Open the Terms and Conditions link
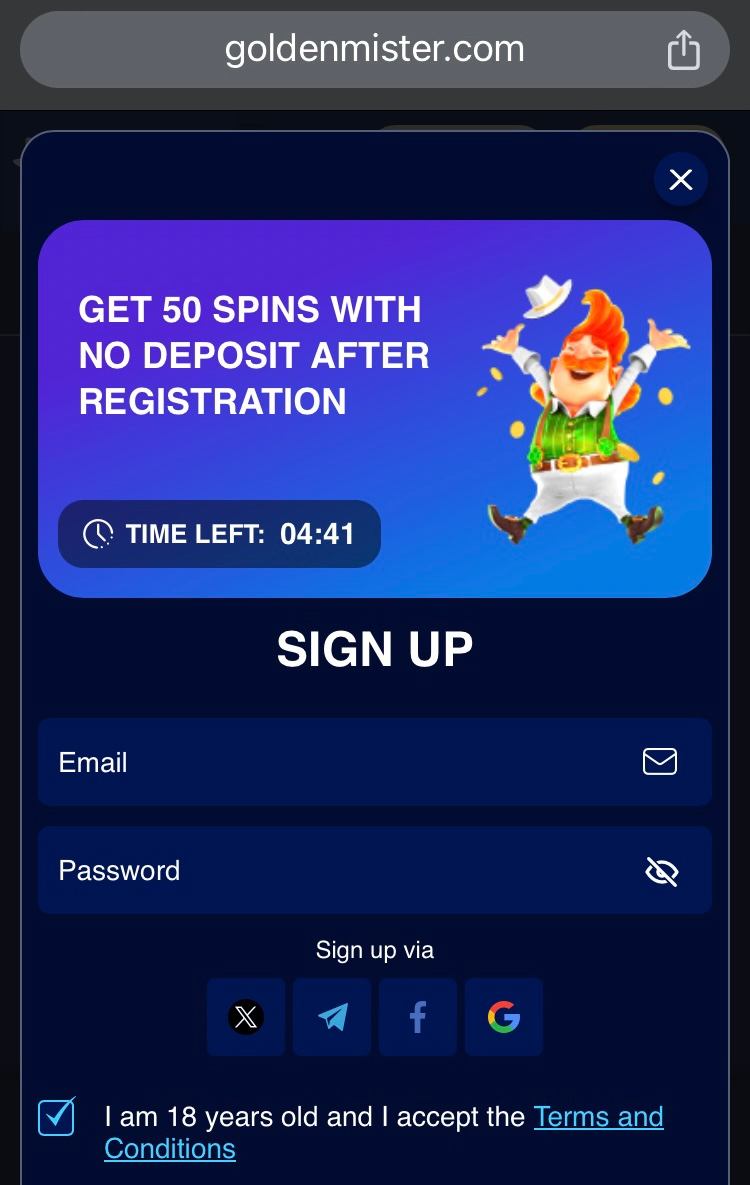The image size is (750, 1185). pos(598,1117)
